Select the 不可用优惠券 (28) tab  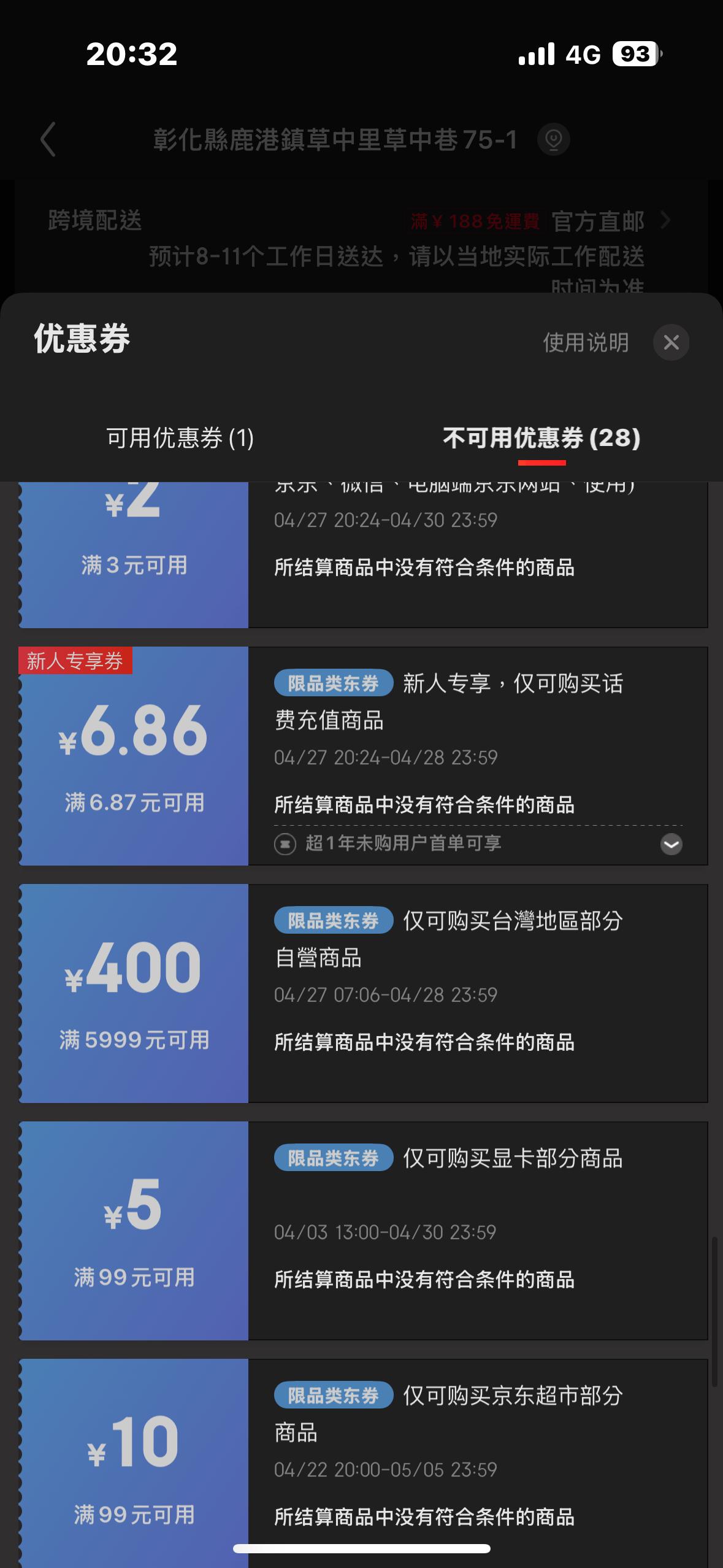[x=541, y=438]
